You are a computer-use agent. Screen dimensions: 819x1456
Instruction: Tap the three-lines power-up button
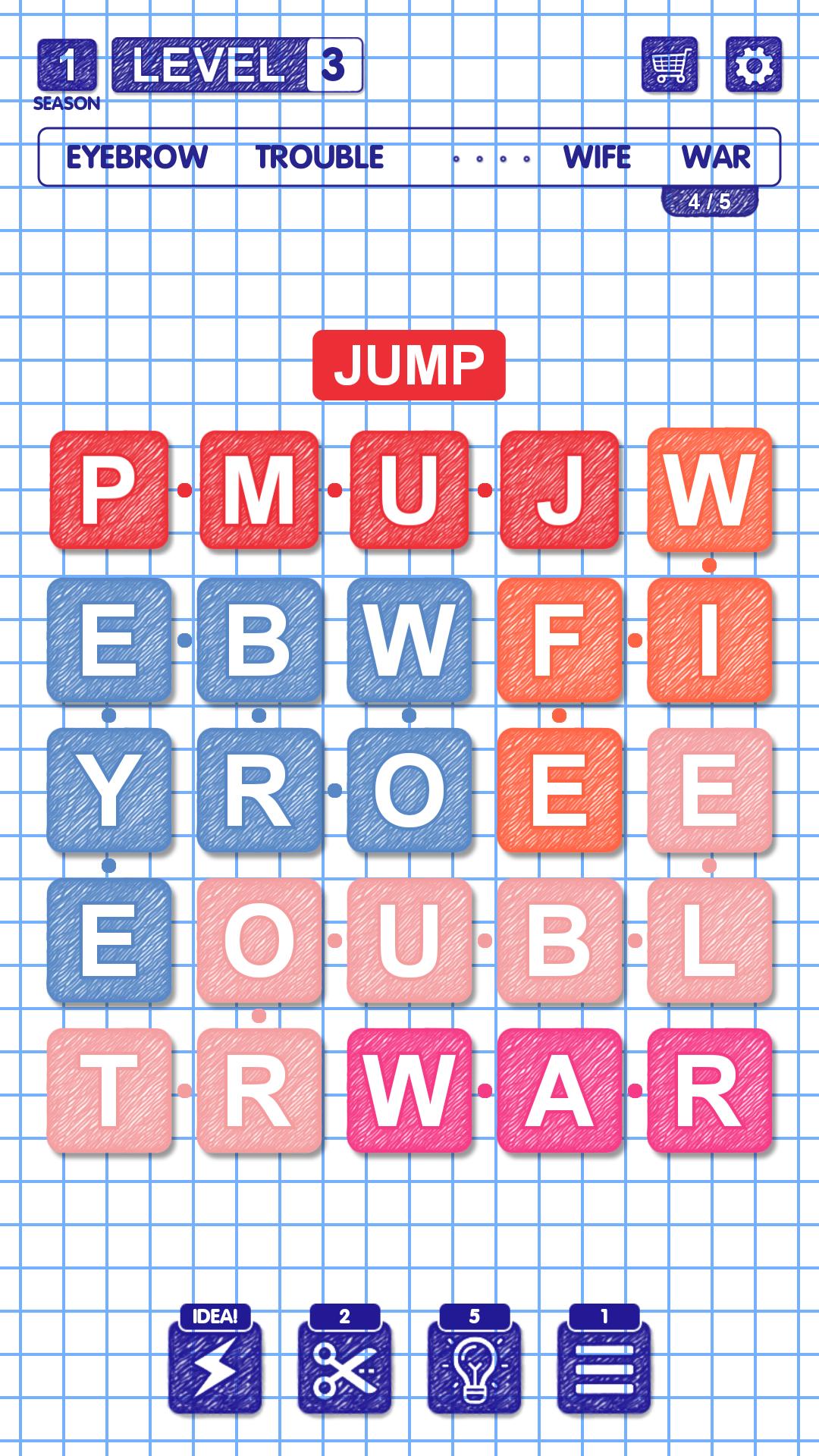(x=604, y=1360)
